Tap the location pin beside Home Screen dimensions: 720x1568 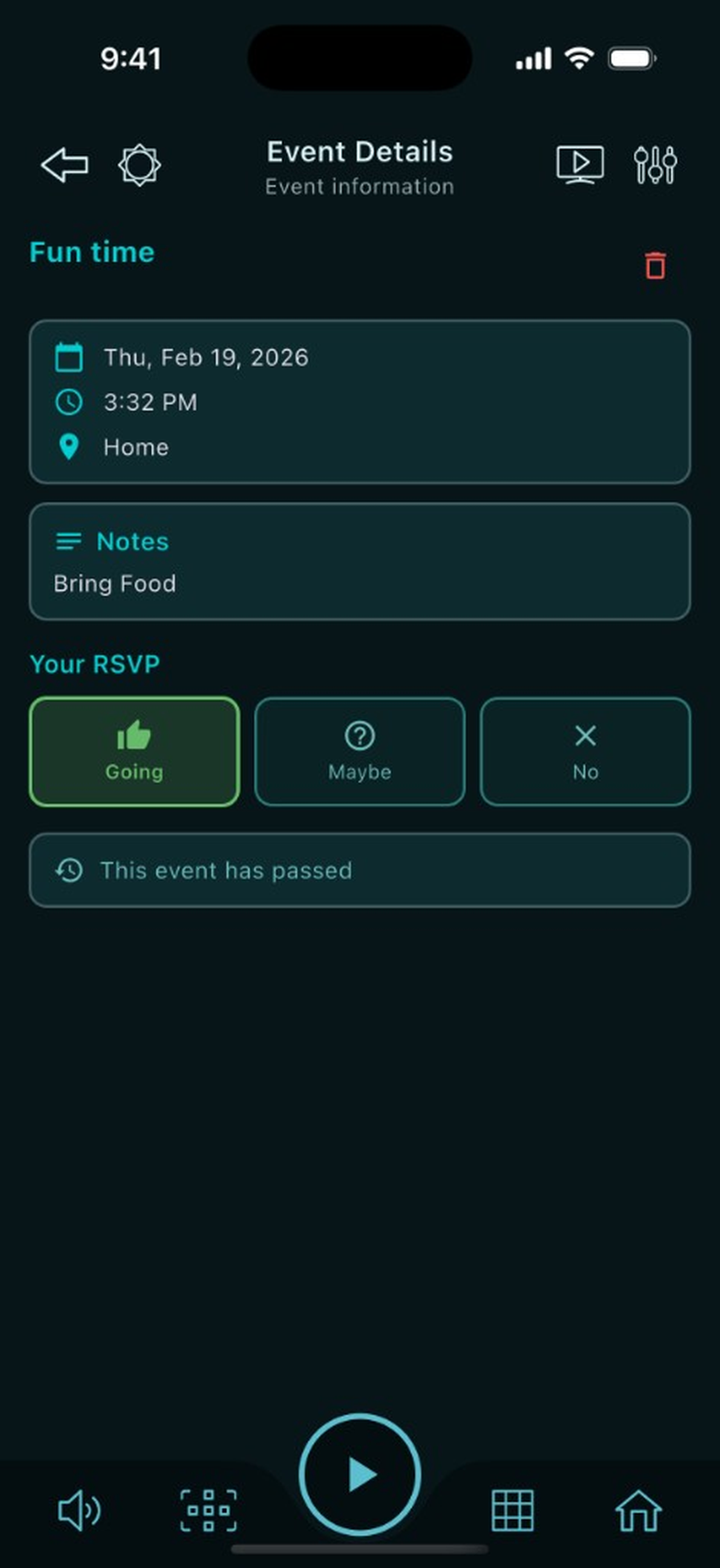click(x=69, y=447)
